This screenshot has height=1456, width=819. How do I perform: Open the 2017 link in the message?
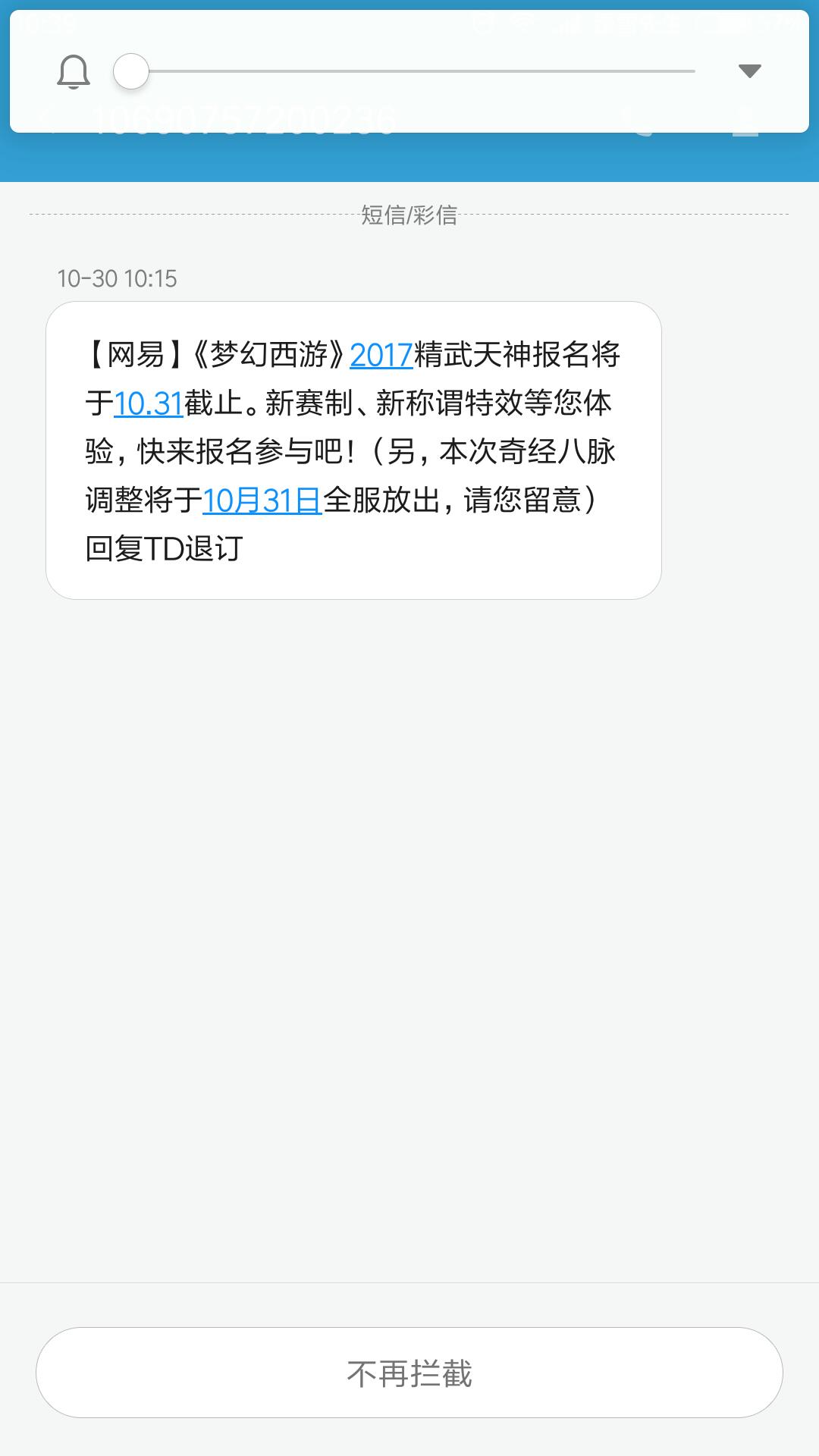coord(381,355)
